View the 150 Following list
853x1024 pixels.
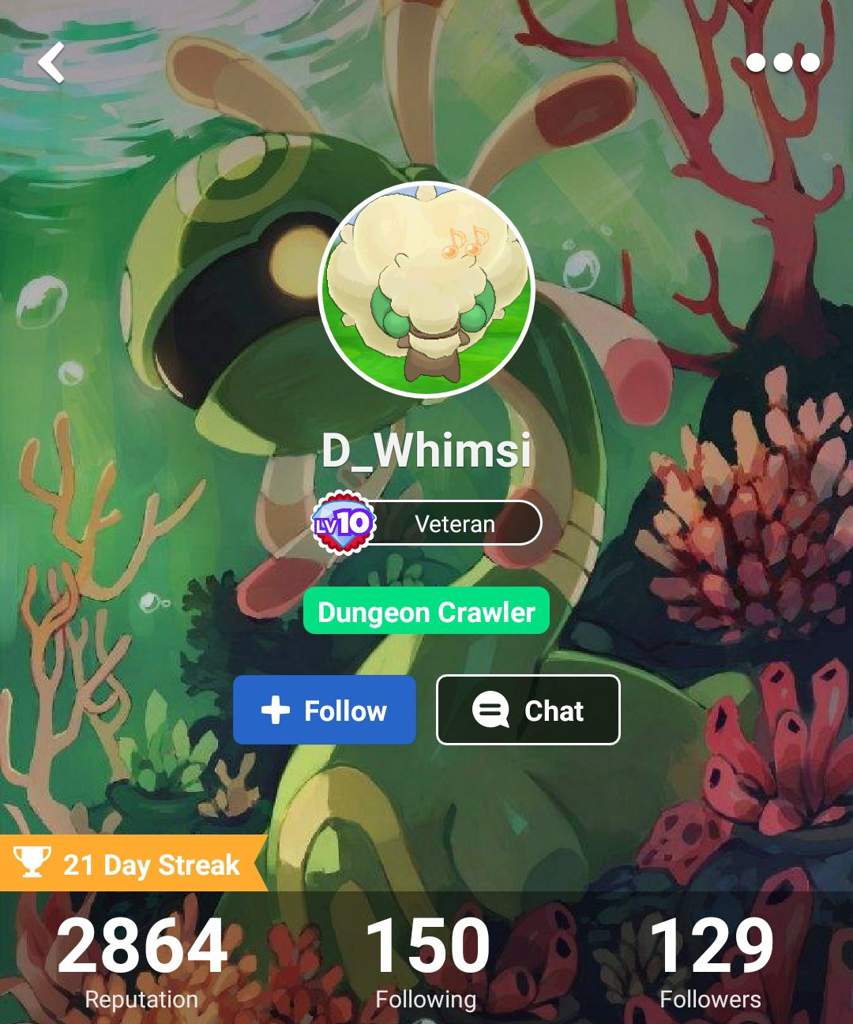point(426,960)
